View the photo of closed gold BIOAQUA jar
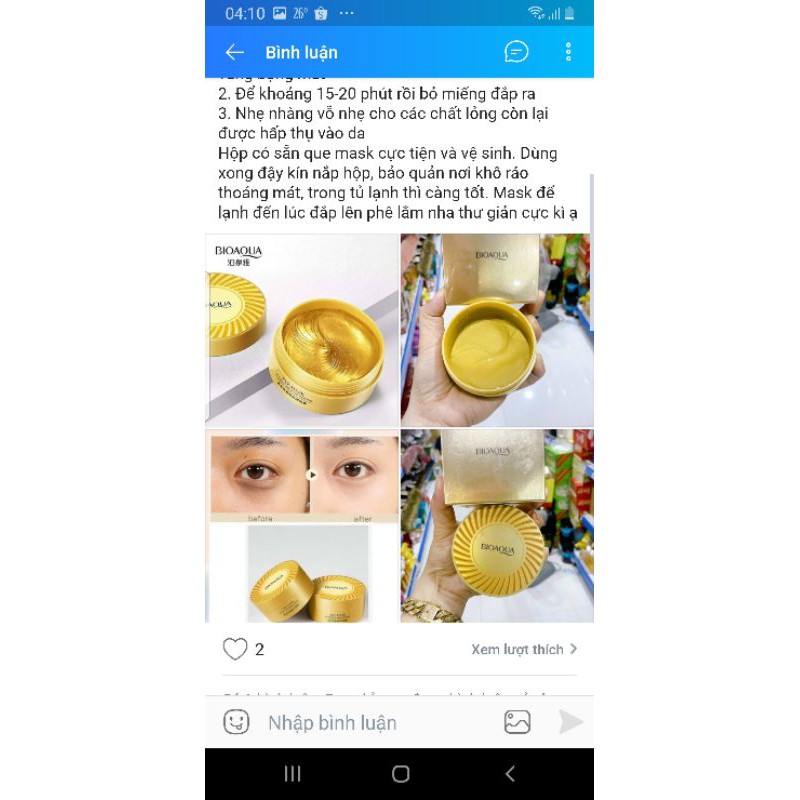The height and width of the screenshot is (800, 800). tap(497, 526)
